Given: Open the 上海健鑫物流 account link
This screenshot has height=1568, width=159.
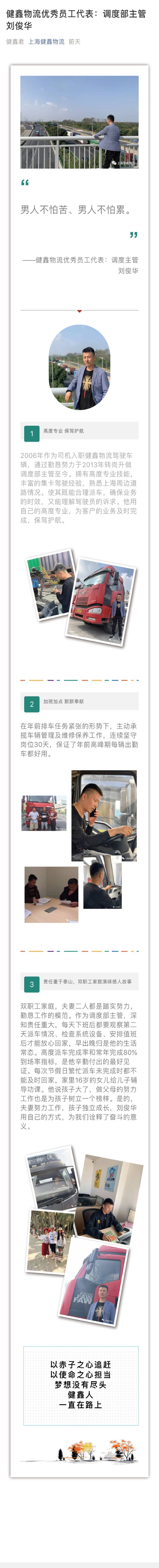Looking at the screenshot, I should point(46,42).
